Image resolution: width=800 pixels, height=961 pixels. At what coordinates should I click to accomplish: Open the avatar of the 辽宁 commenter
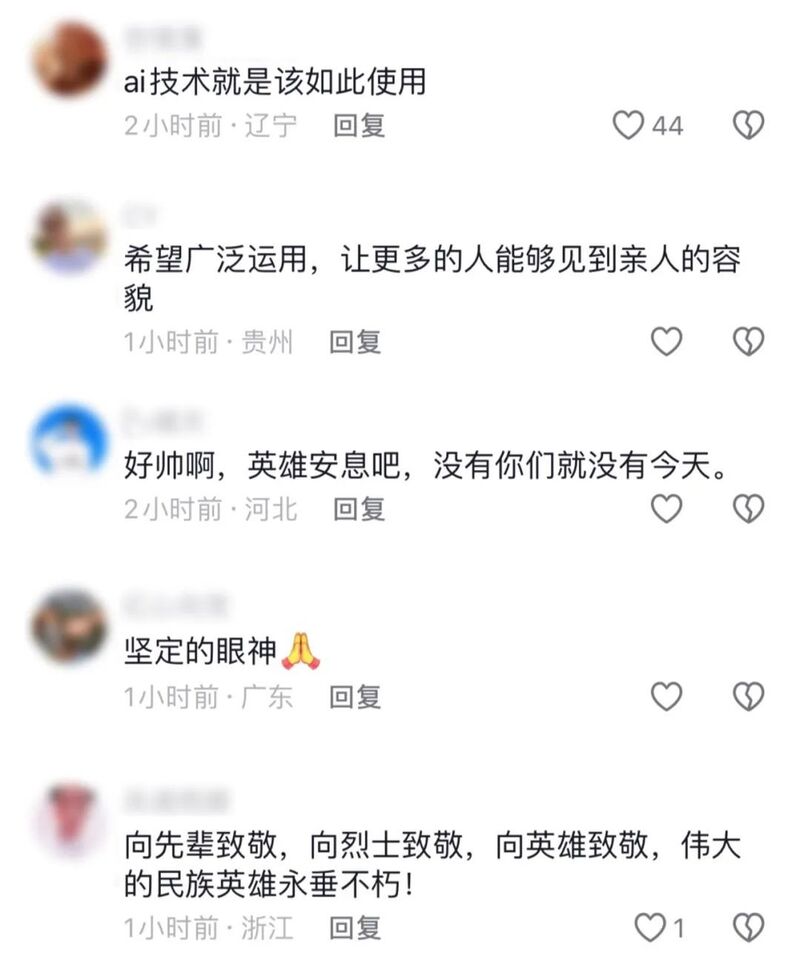(69, 60)
